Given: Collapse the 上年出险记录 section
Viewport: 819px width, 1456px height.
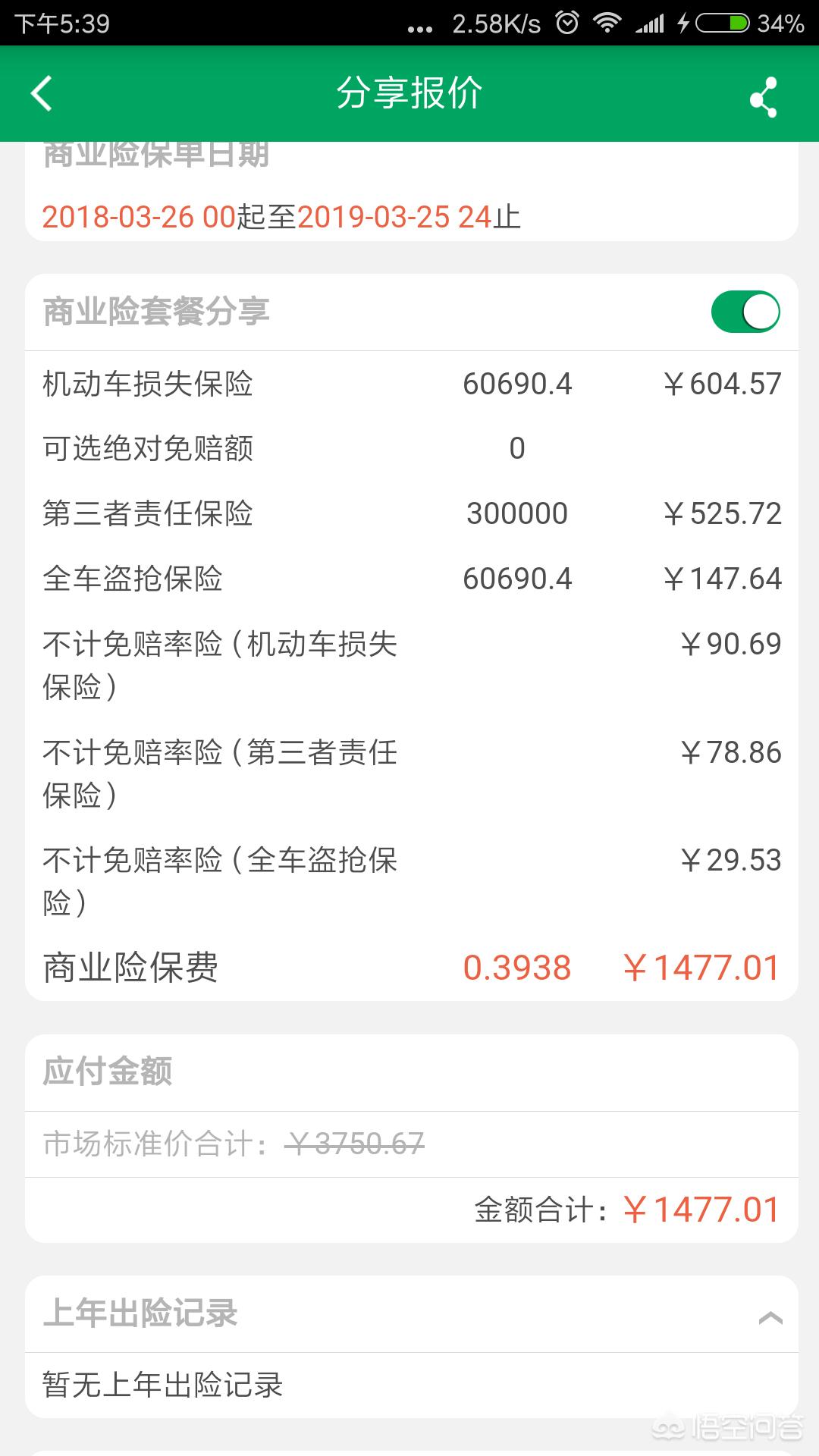Looking at the screenshot, I should [x=770, y=1317].
